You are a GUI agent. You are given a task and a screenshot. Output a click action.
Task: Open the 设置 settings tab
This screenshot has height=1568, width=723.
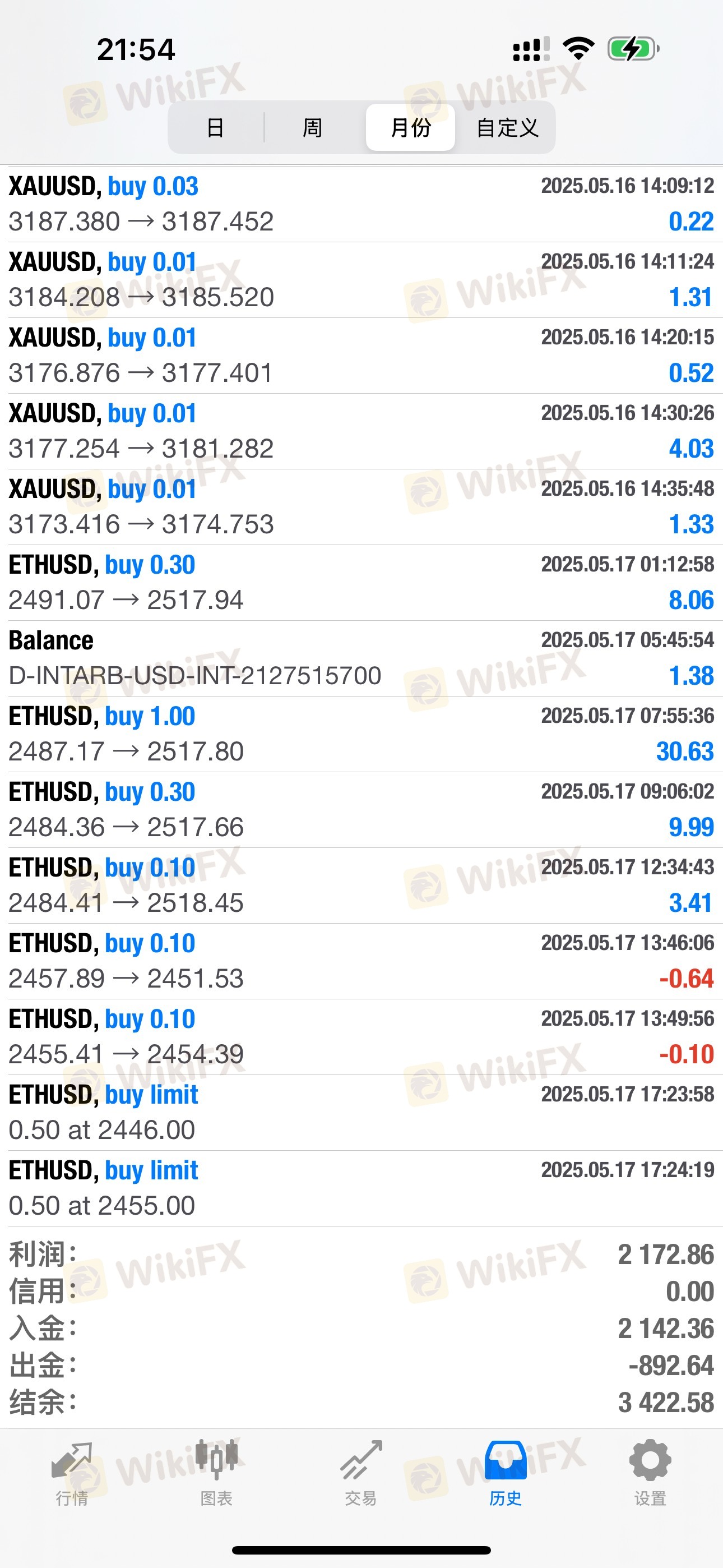[650, 1473]
